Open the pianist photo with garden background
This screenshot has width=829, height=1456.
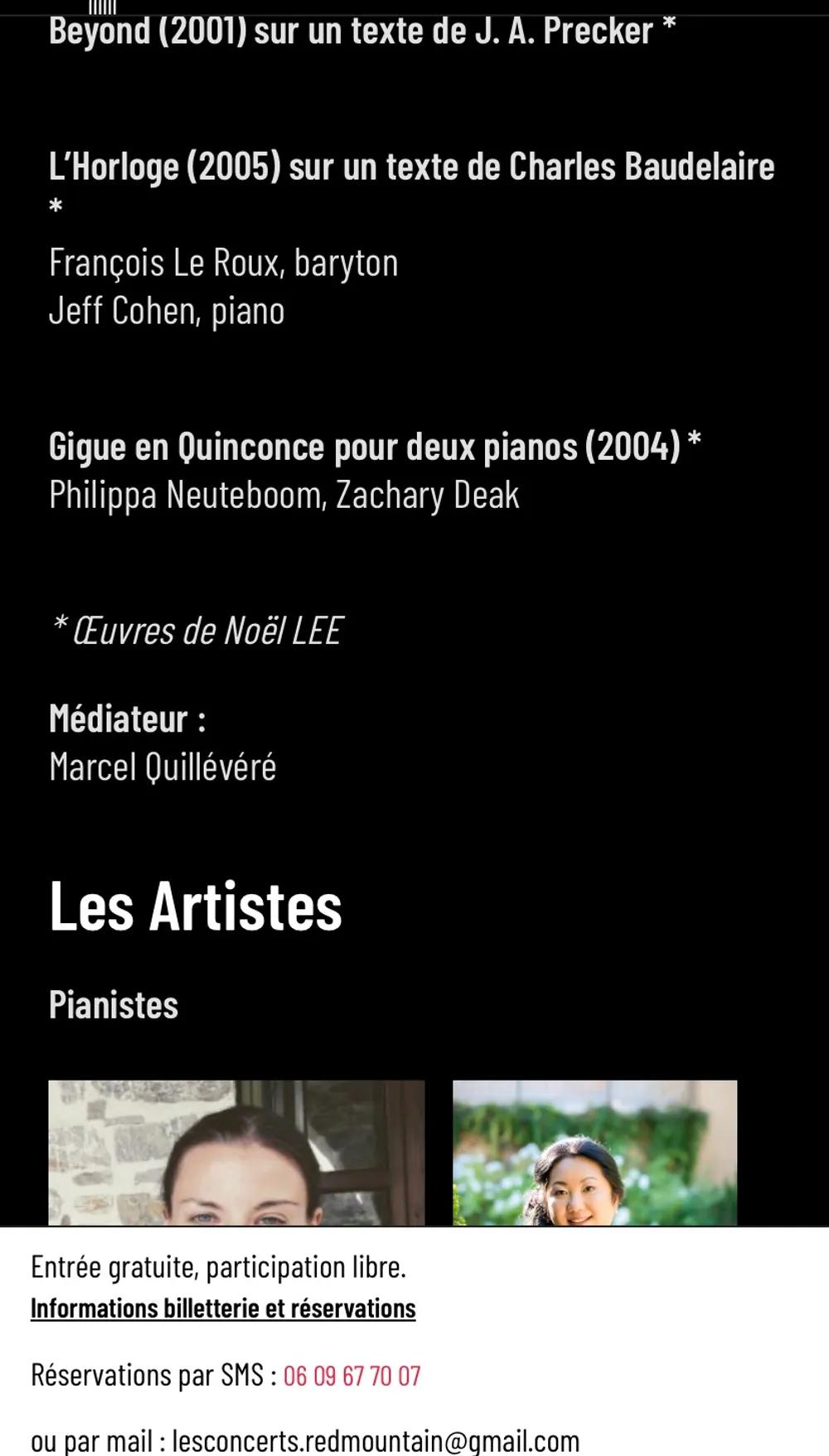(594, 1153)
